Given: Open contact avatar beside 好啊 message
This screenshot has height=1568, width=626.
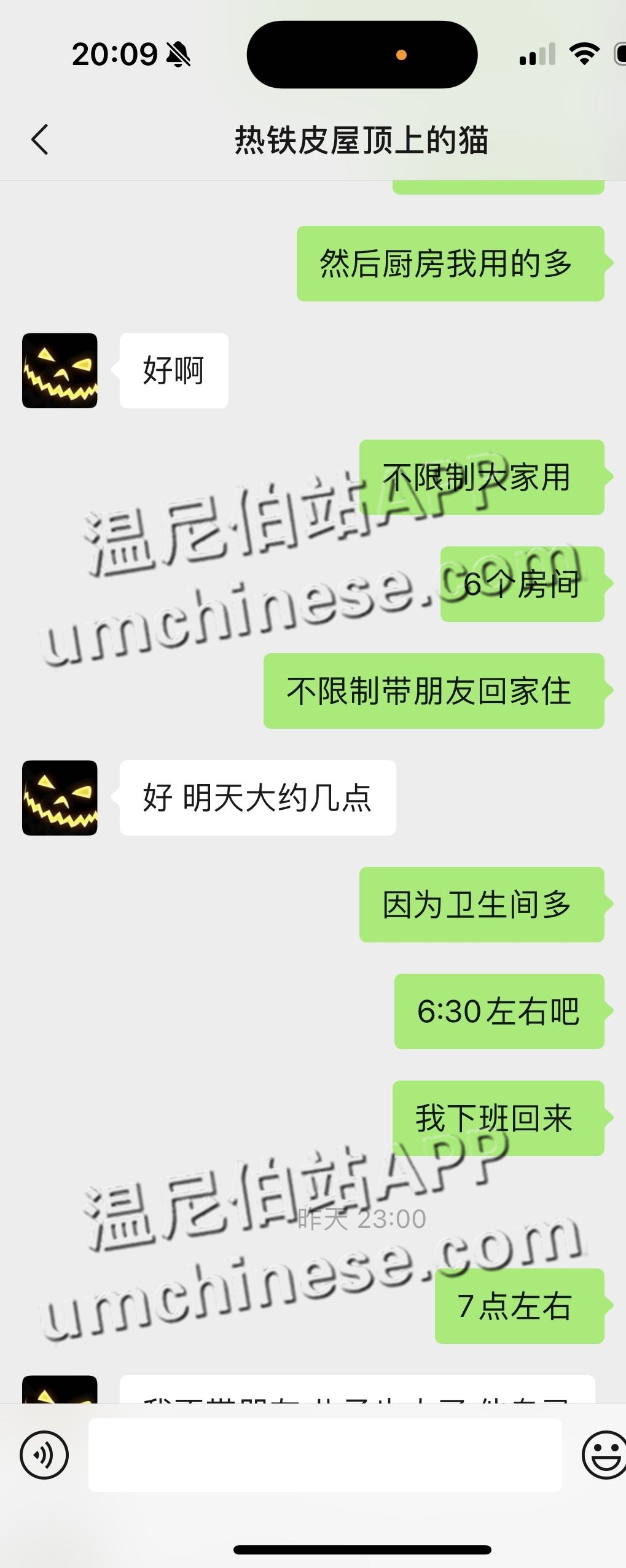Looking at the screenshot, I should 60,370.
